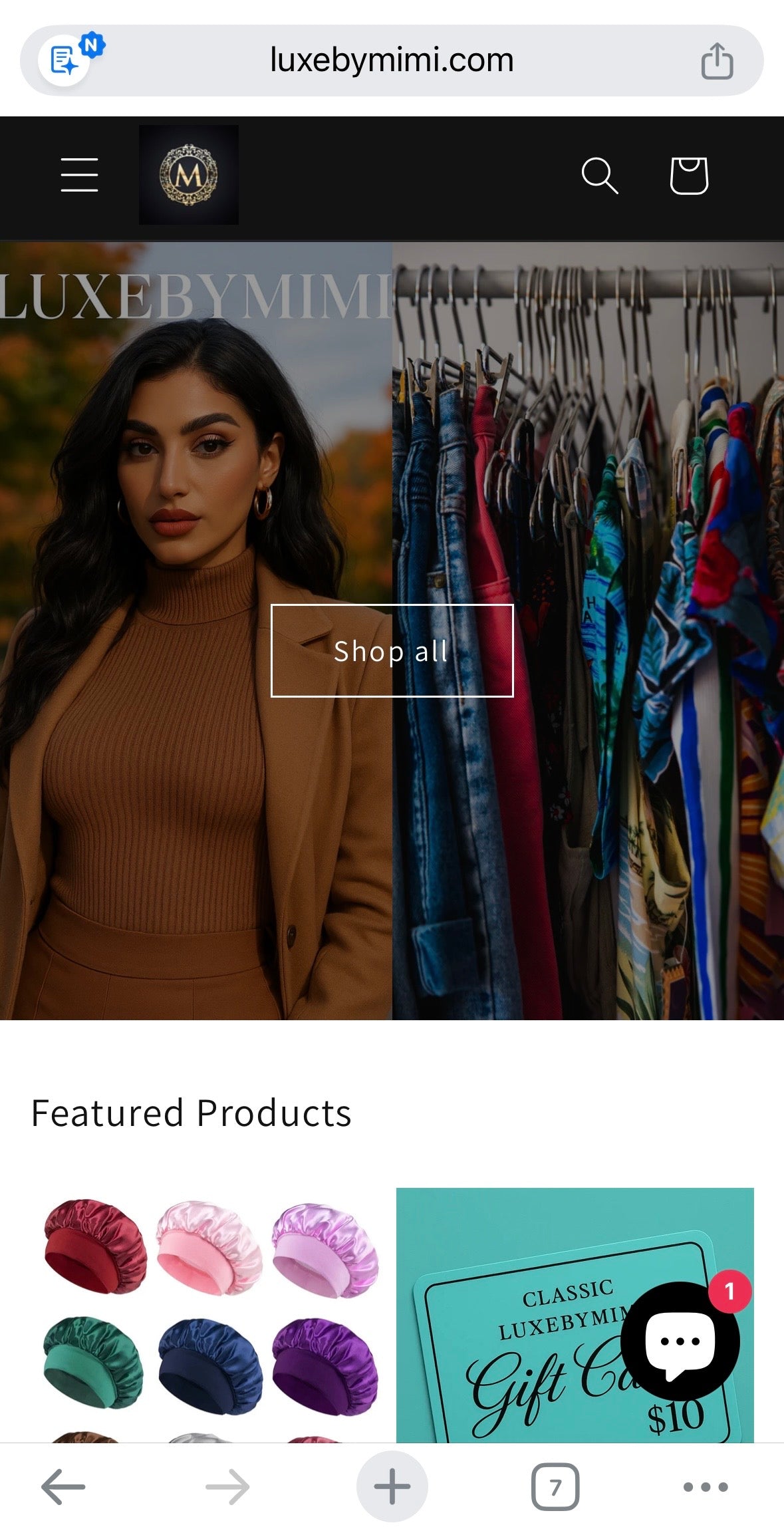Open the store search
The image size is (784, 1533).
click(x=600, y=176)
